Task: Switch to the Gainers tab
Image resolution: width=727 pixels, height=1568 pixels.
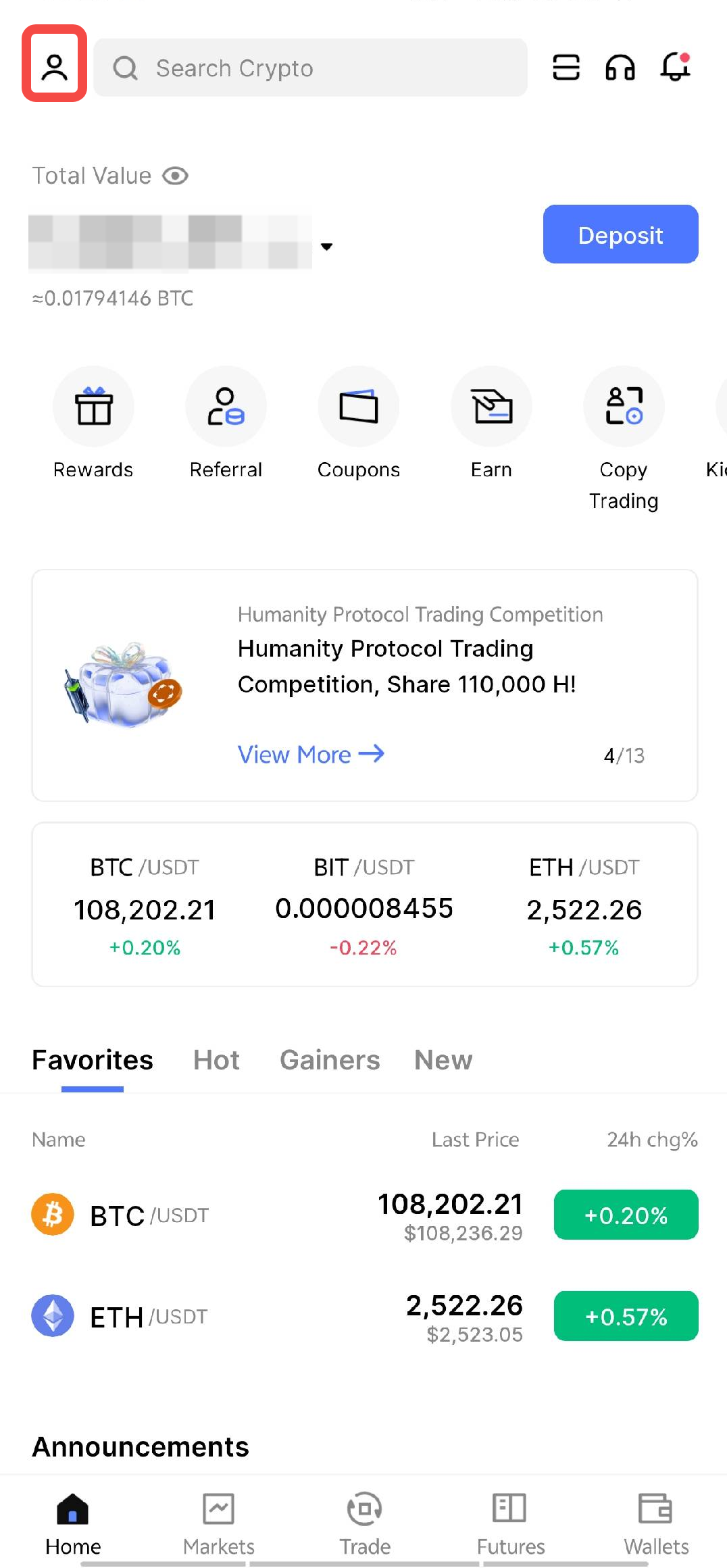Action: [x=330, y=1060]
